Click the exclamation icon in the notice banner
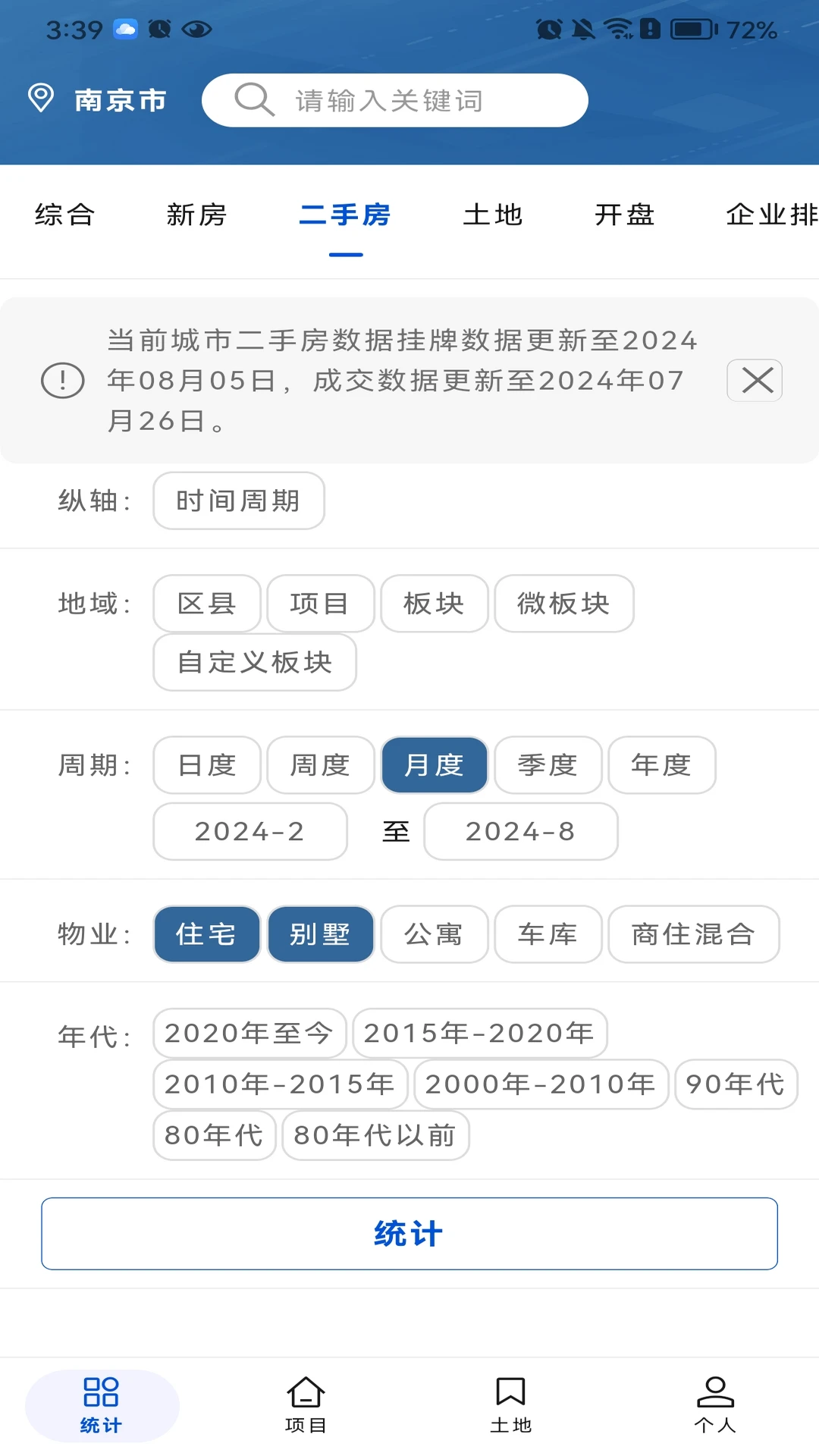819x1456 pixels. (63, 381)
